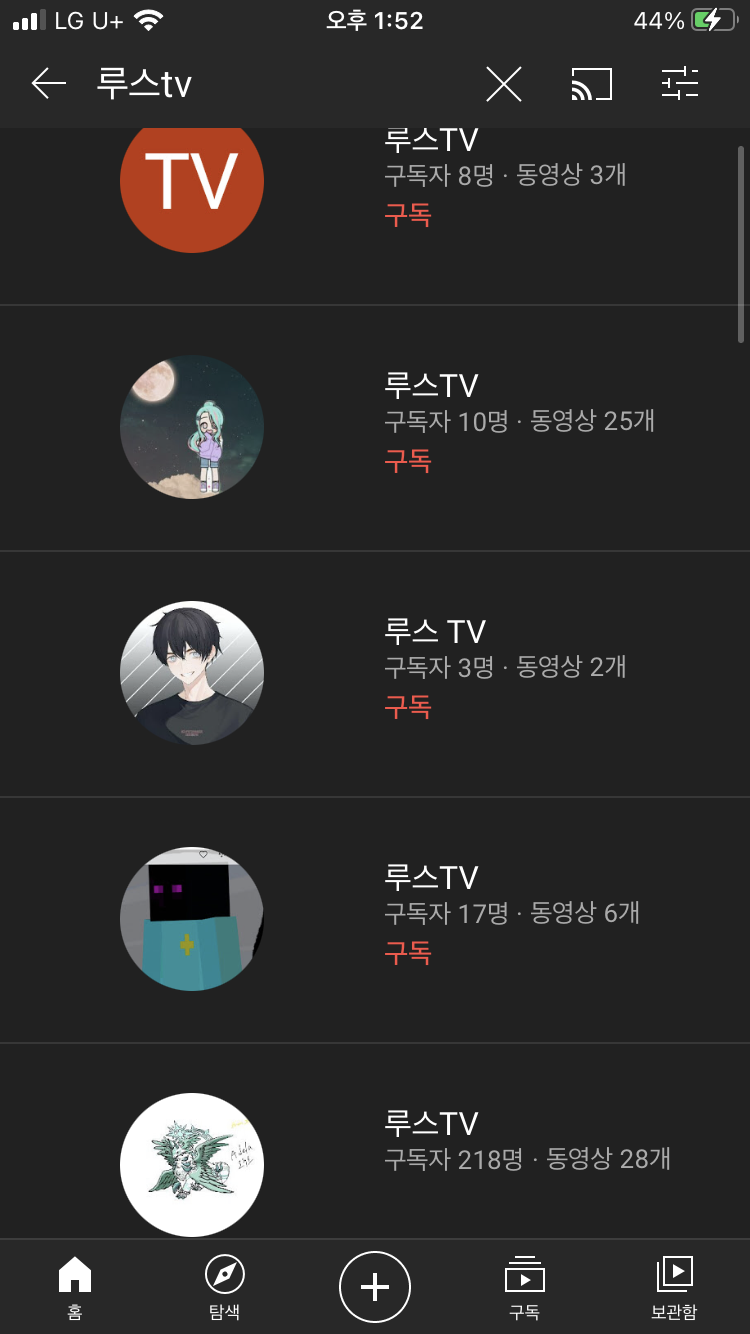This screenshot has height=1334, width=750.
Task: Clear the 루스tv search query
Action: click(503, 84)
